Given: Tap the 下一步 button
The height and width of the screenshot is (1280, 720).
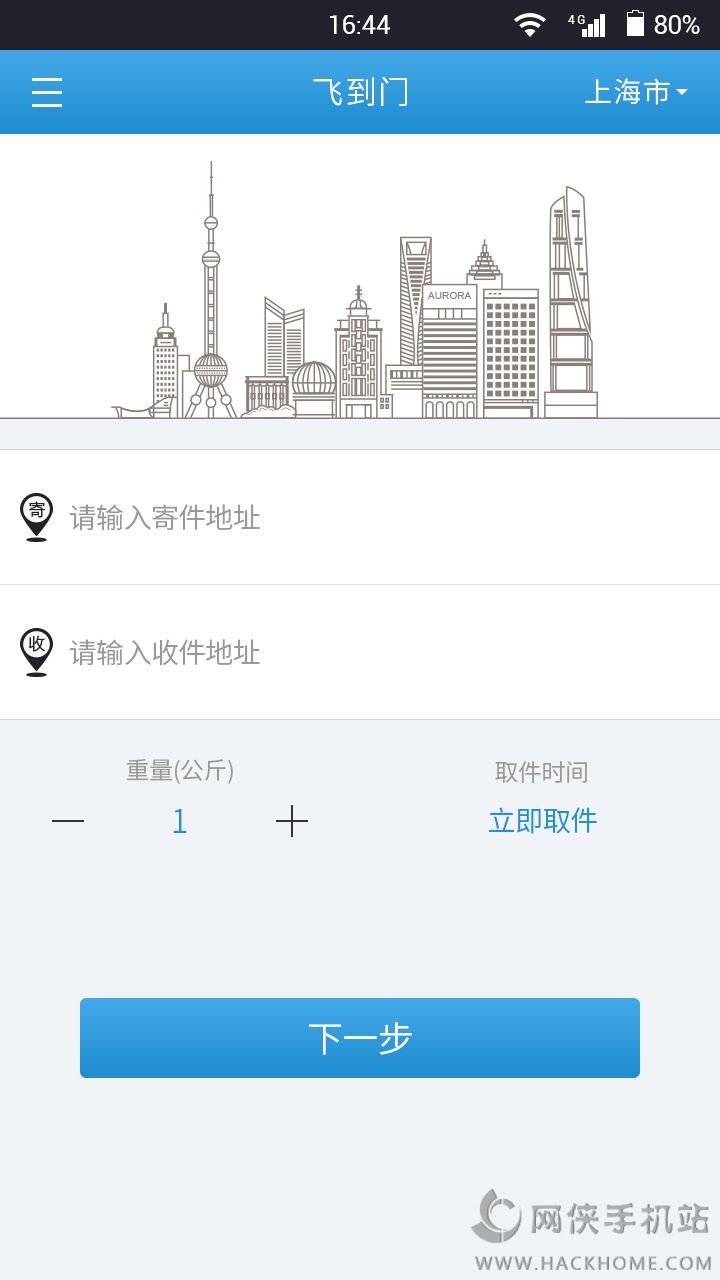Looking at the screenshot, I should 360,1038.
